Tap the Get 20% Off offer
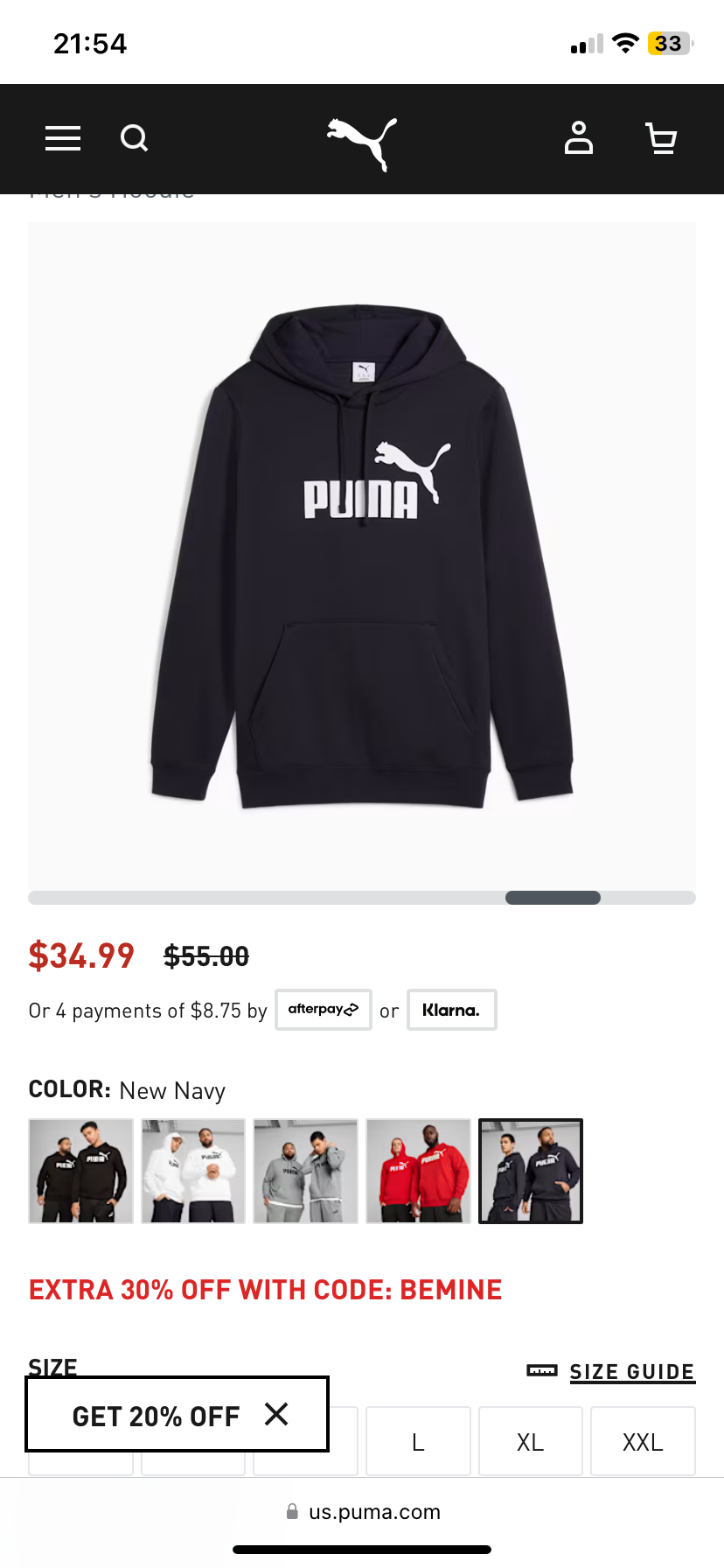 [x=156, y=1416]
